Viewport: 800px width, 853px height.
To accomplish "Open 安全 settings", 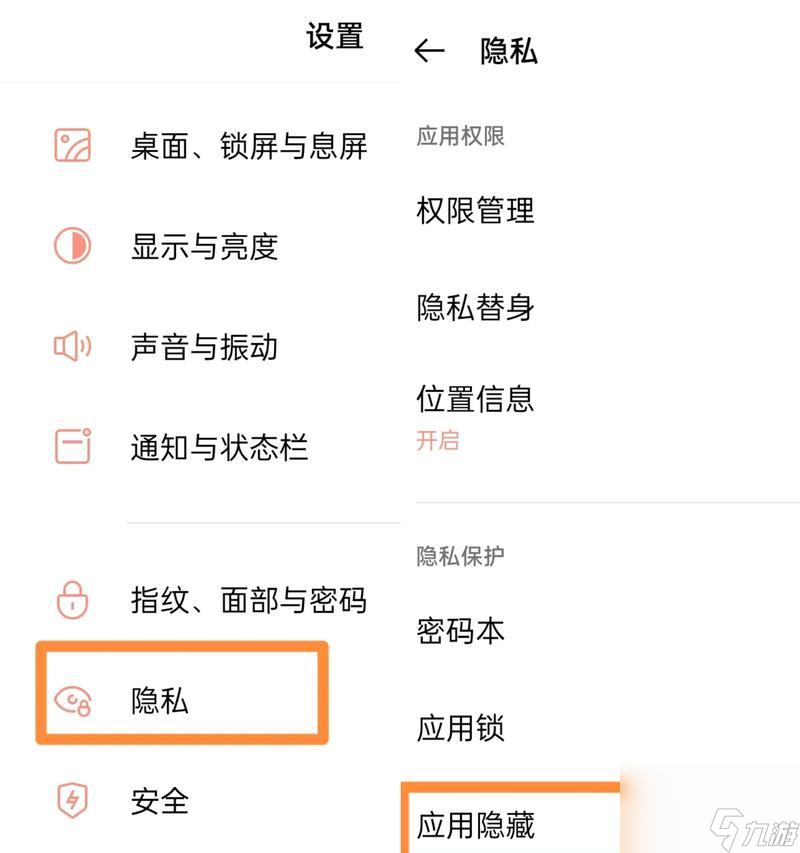I will [x=160, y=800].
